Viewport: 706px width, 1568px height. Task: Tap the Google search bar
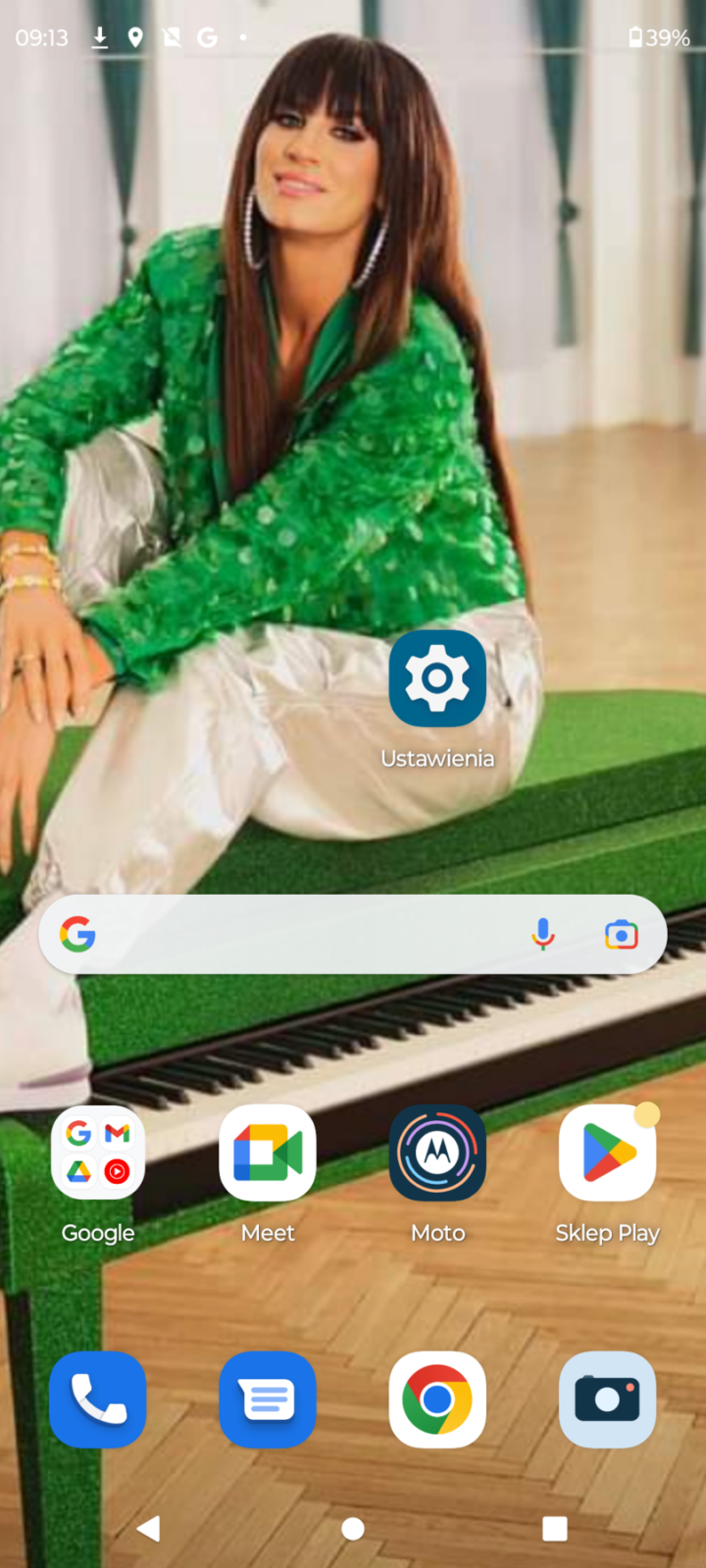tap(294, 934)
